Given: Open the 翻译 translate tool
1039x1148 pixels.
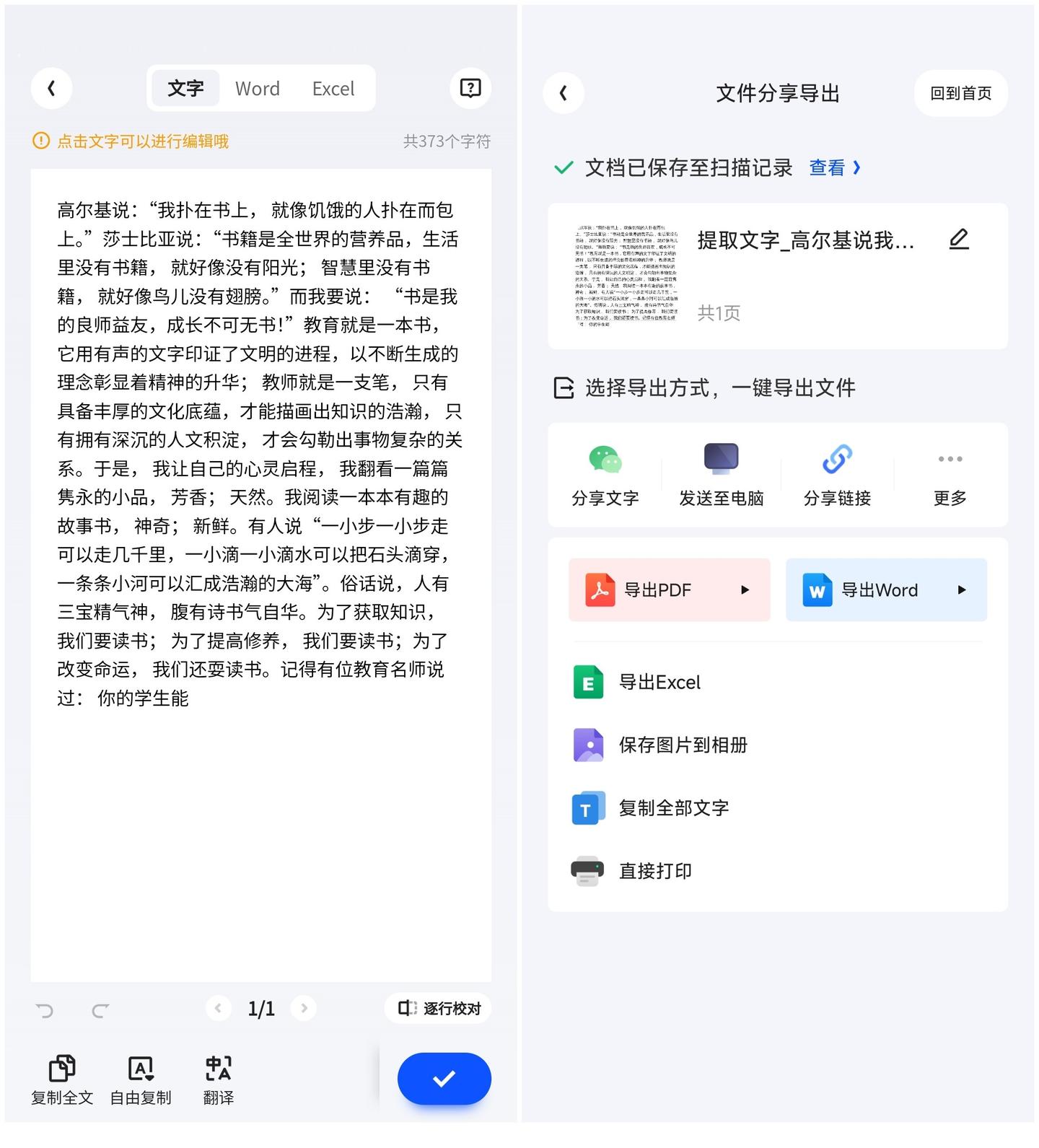Looking at the screenshot, I should [x=219, y=1080].
